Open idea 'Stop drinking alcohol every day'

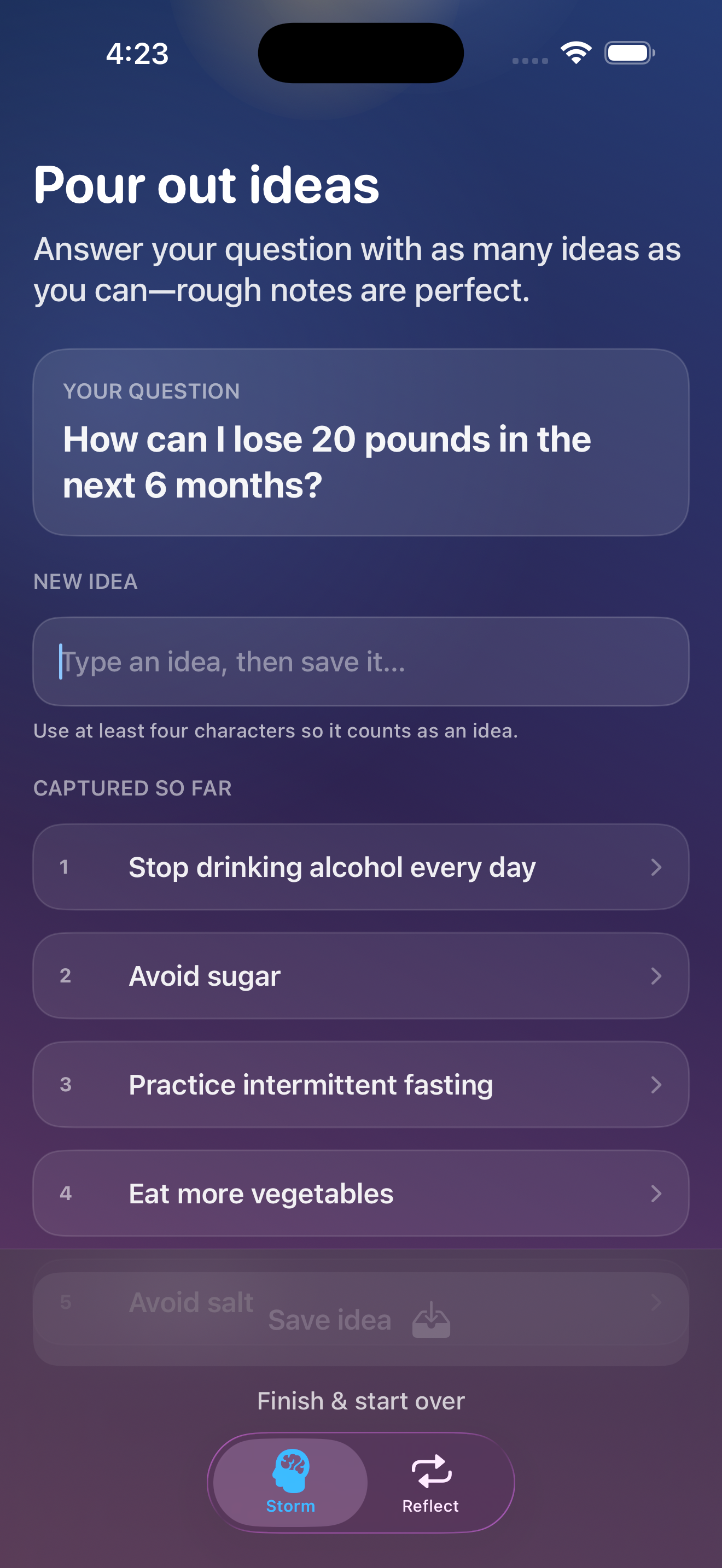(360, 867)
